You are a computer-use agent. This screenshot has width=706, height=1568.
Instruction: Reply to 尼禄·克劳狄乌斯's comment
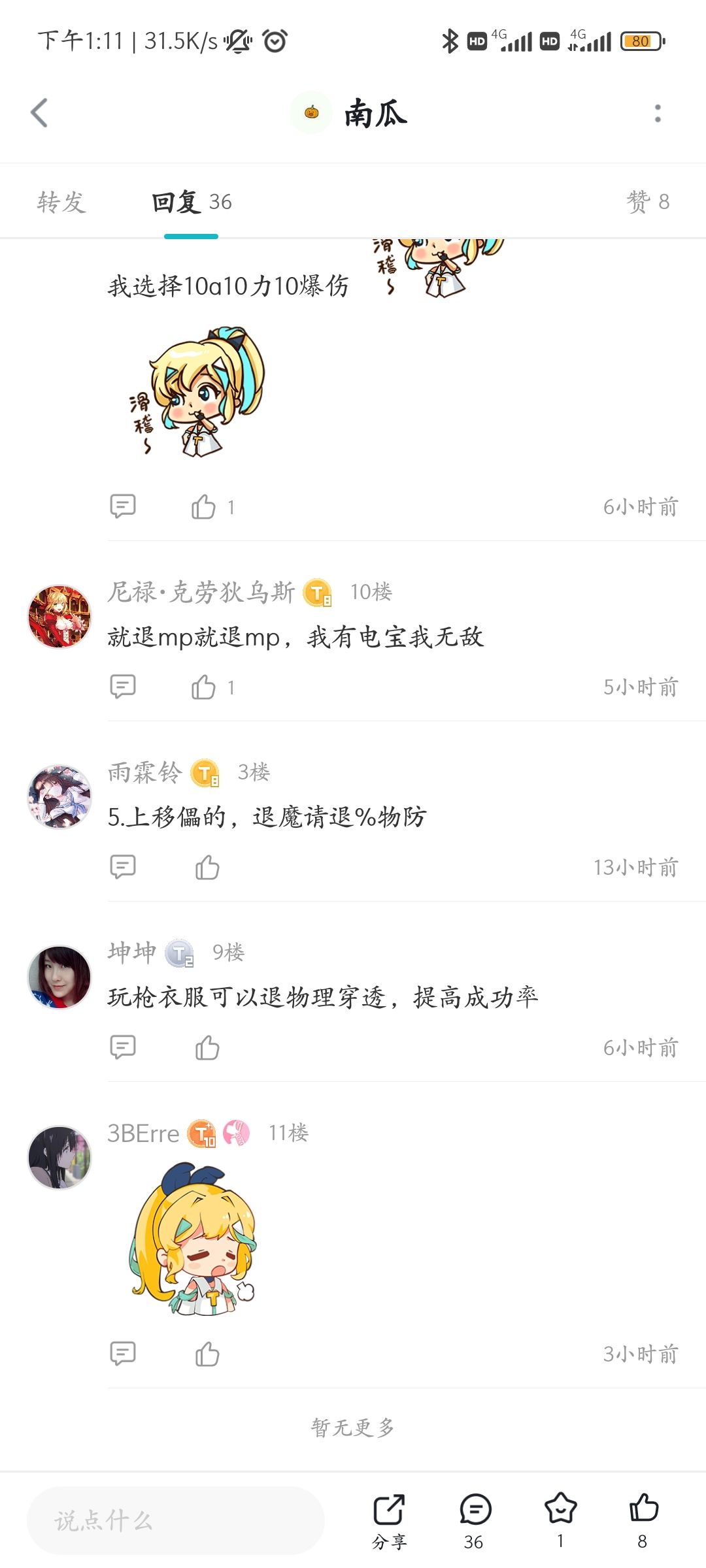click(x=123, y=687)
